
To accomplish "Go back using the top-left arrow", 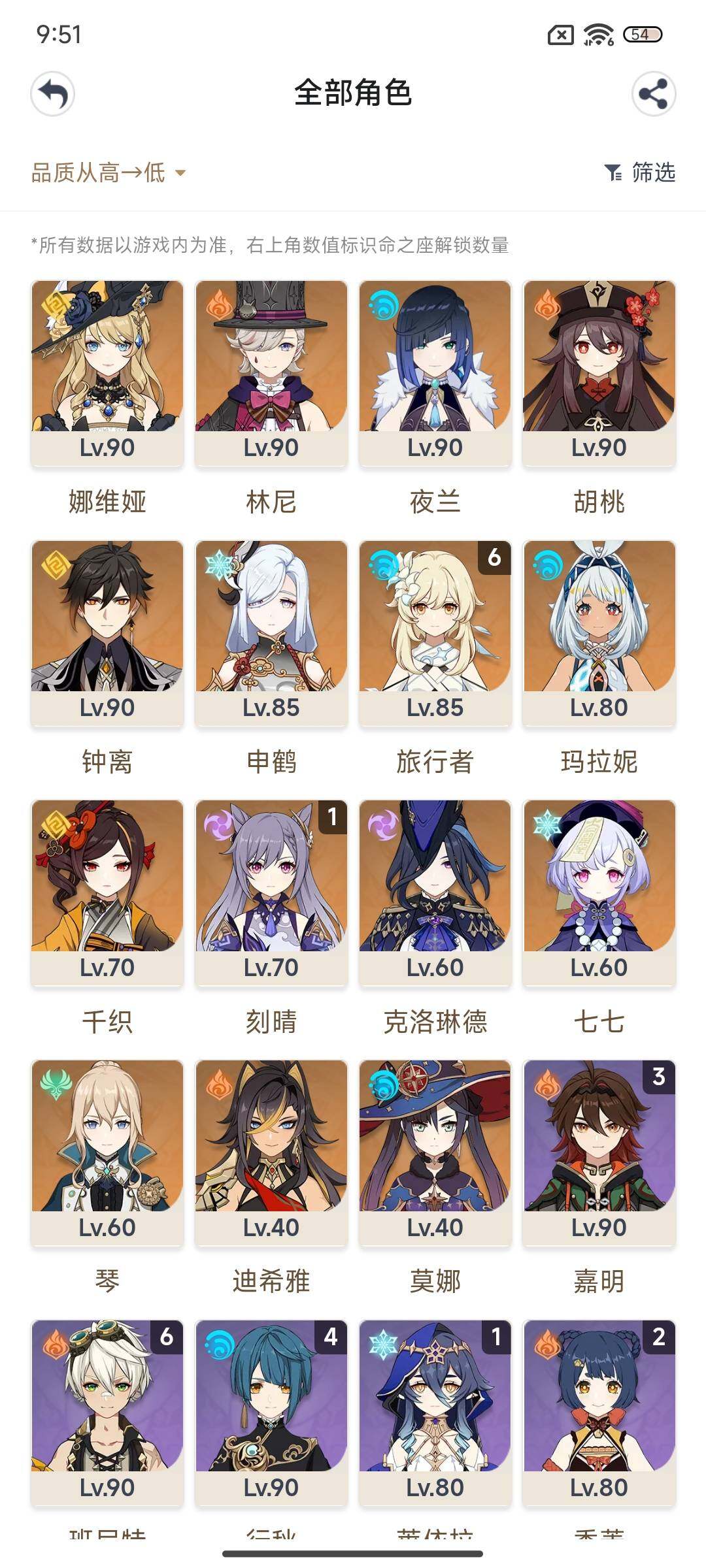I will click(x=52, y=93).
